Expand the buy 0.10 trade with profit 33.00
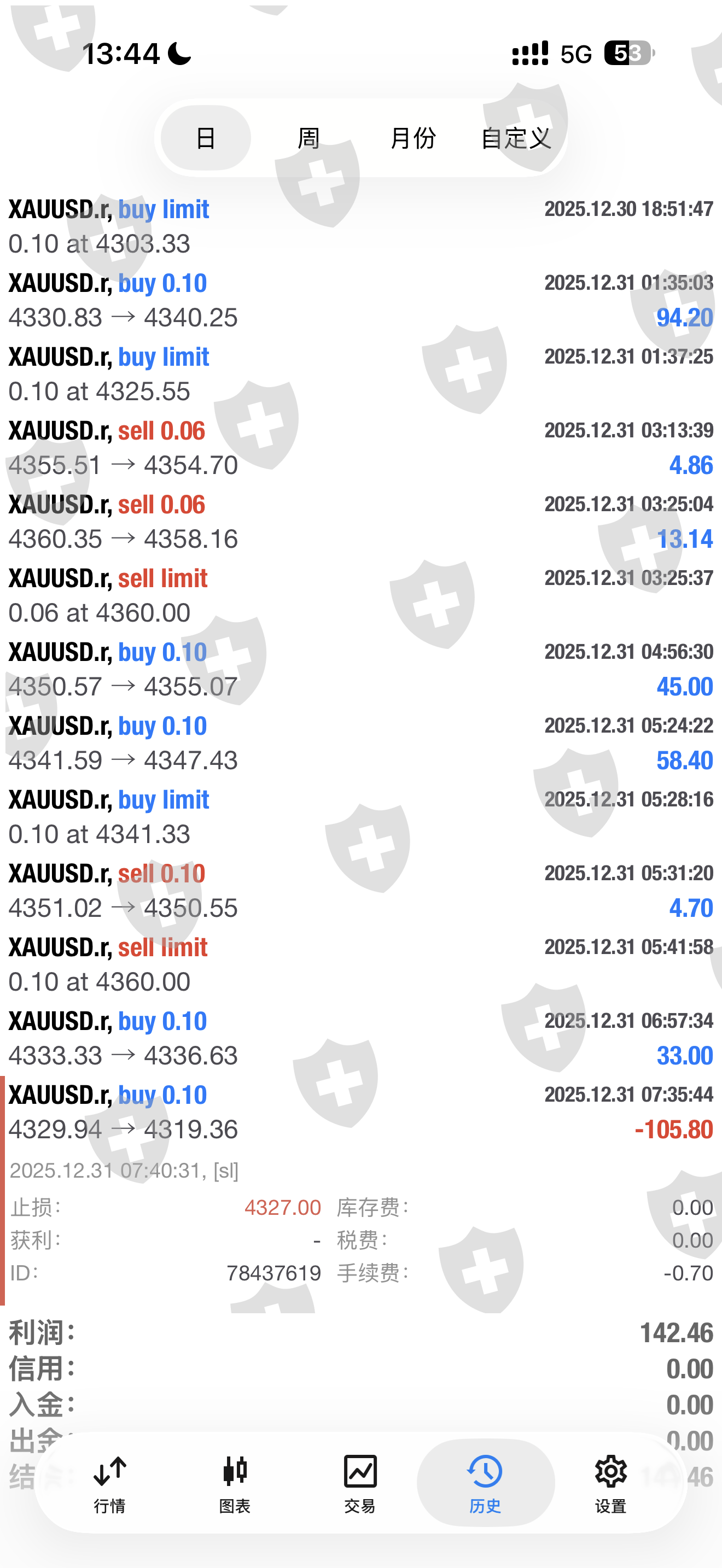 (360, 1038)
